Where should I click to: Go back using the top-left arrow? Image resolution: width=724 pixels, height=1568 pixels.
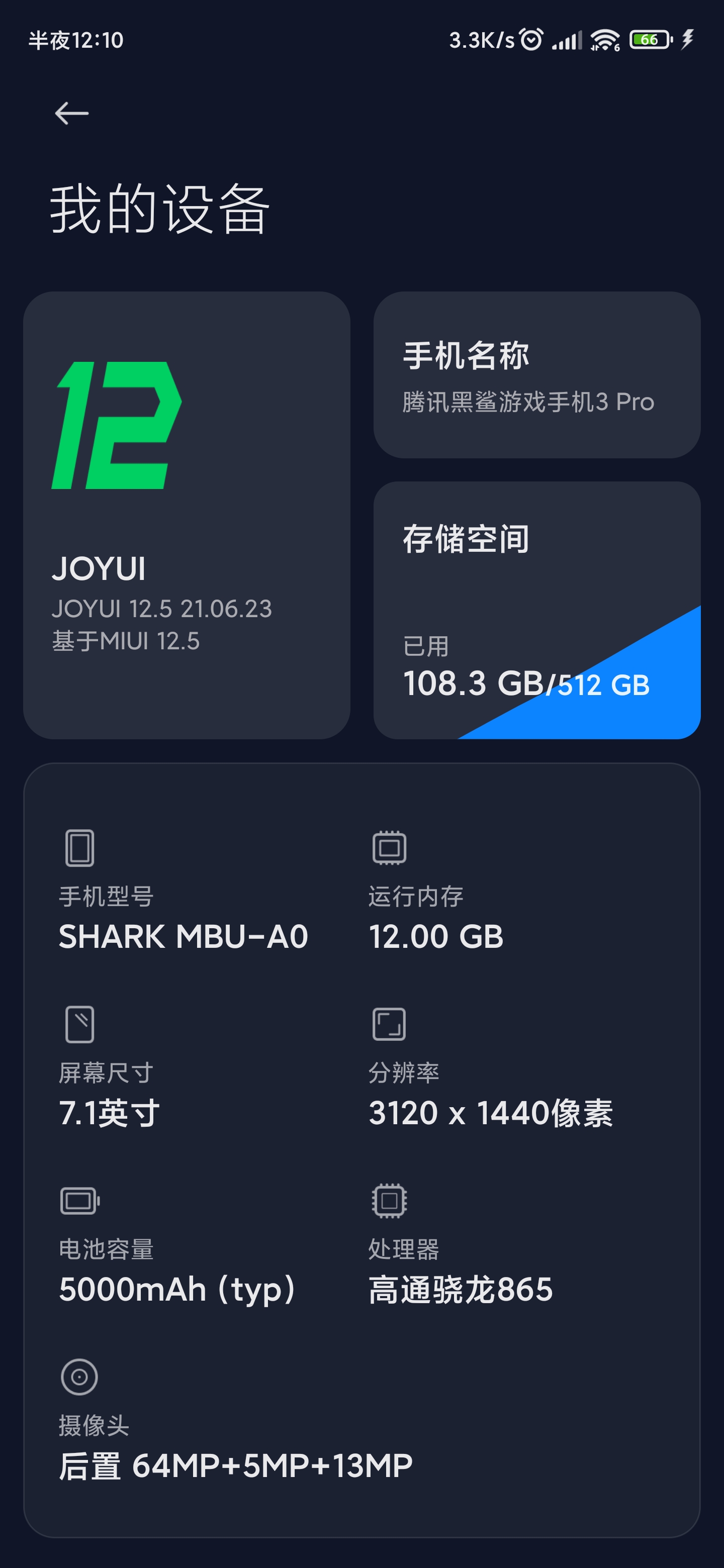tap(72, 113)
